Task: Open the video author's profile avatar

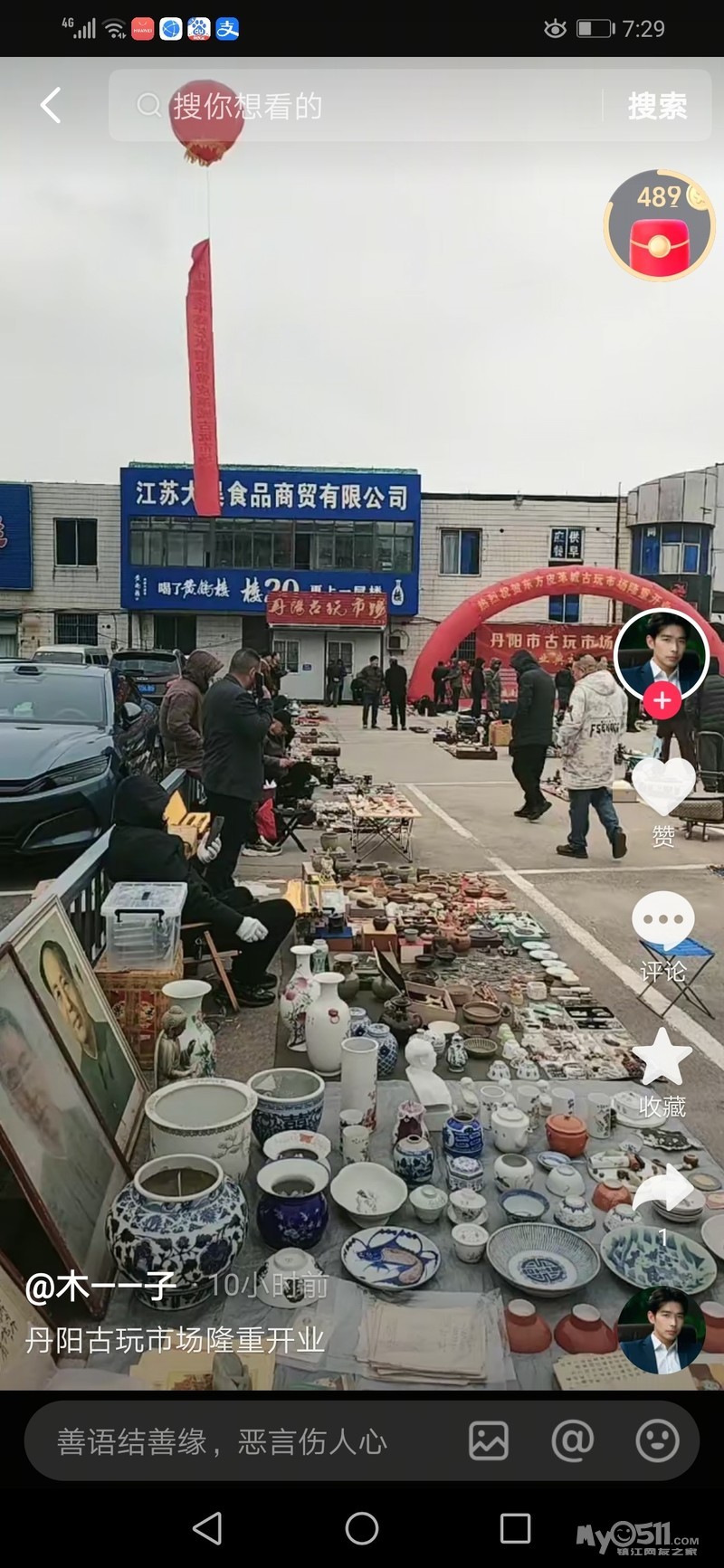Action: (x=662, y=655)
